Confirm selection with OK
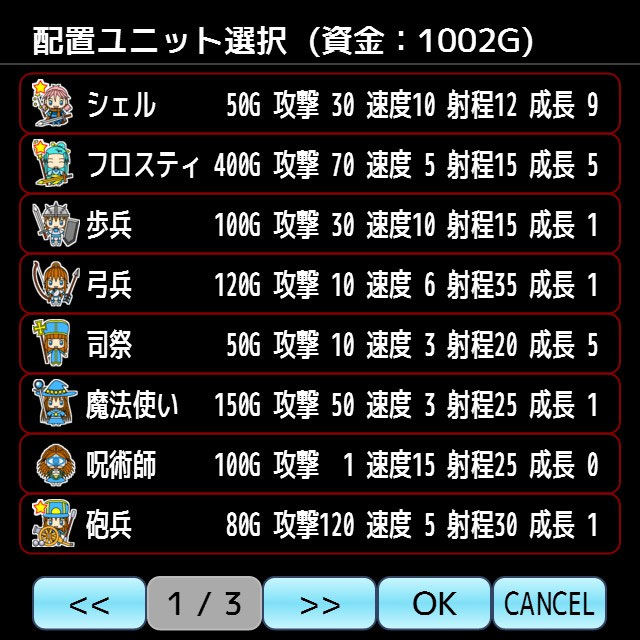 434,603
